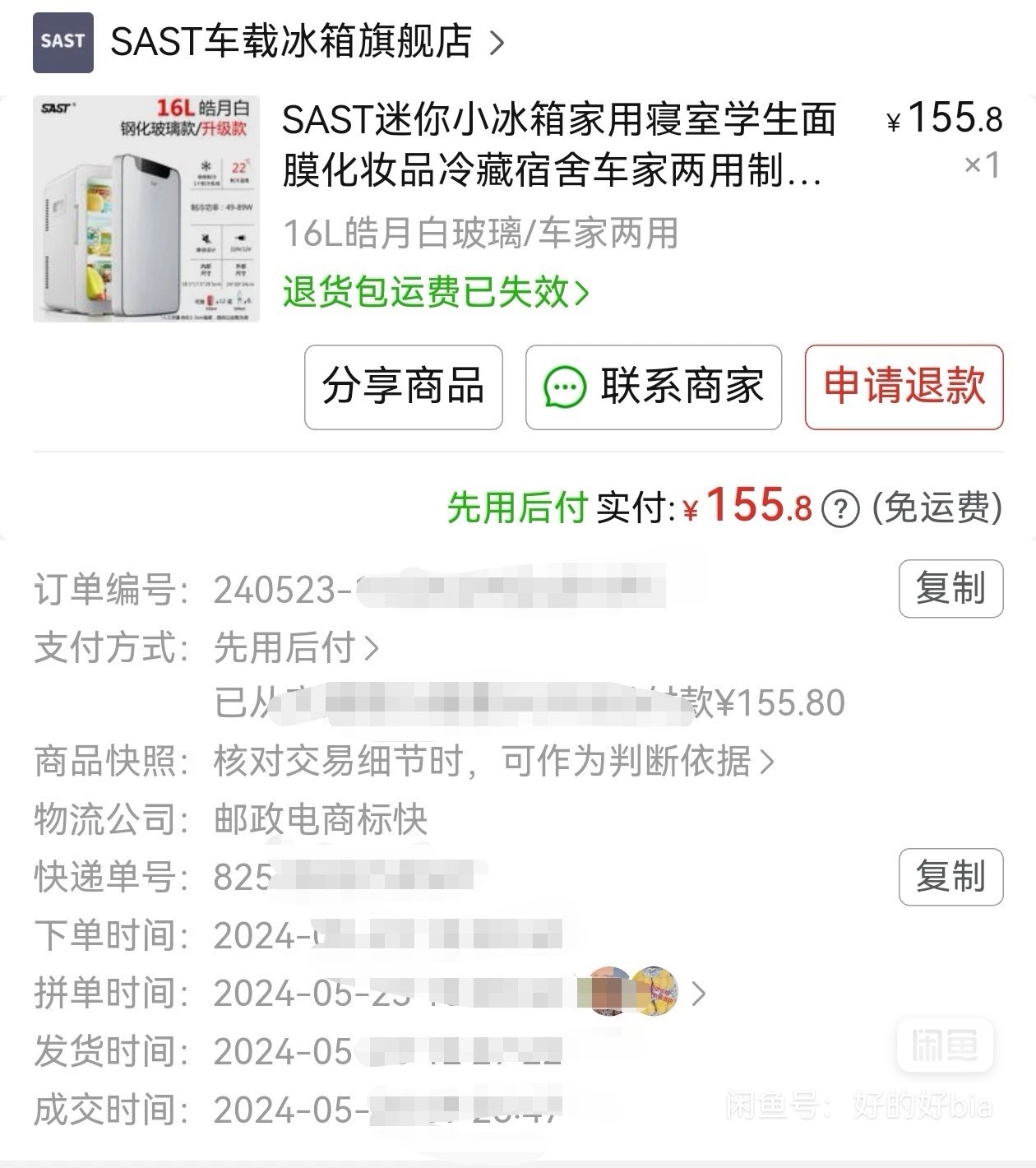Copy the 快递单号 tracking number
The image size is (1036, 1168).
[x=950, y=877]
